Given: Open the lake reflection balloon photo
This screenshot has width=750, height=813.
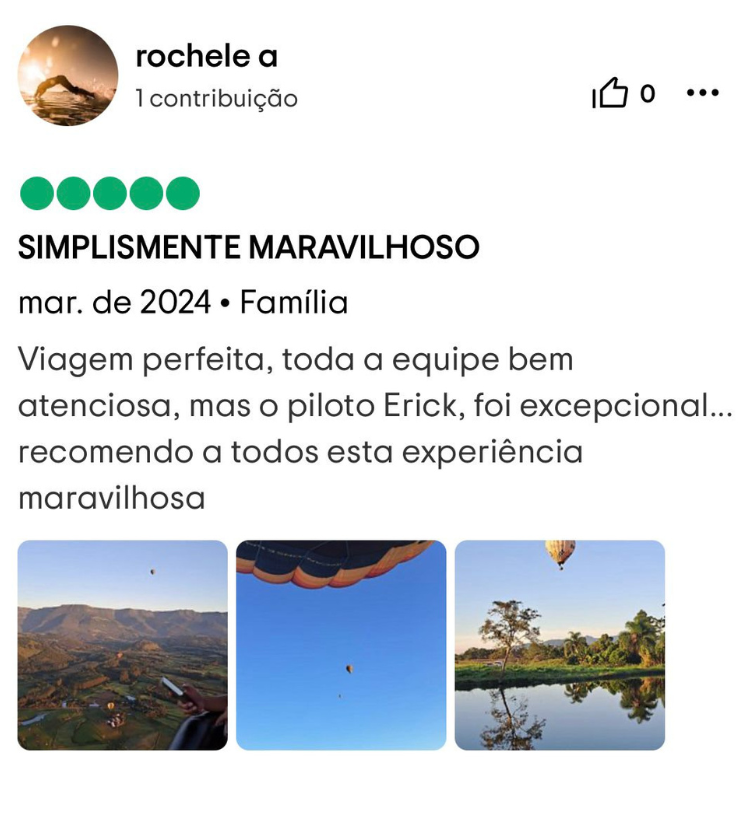Looking at the screenshot, I should coord(559,645).
